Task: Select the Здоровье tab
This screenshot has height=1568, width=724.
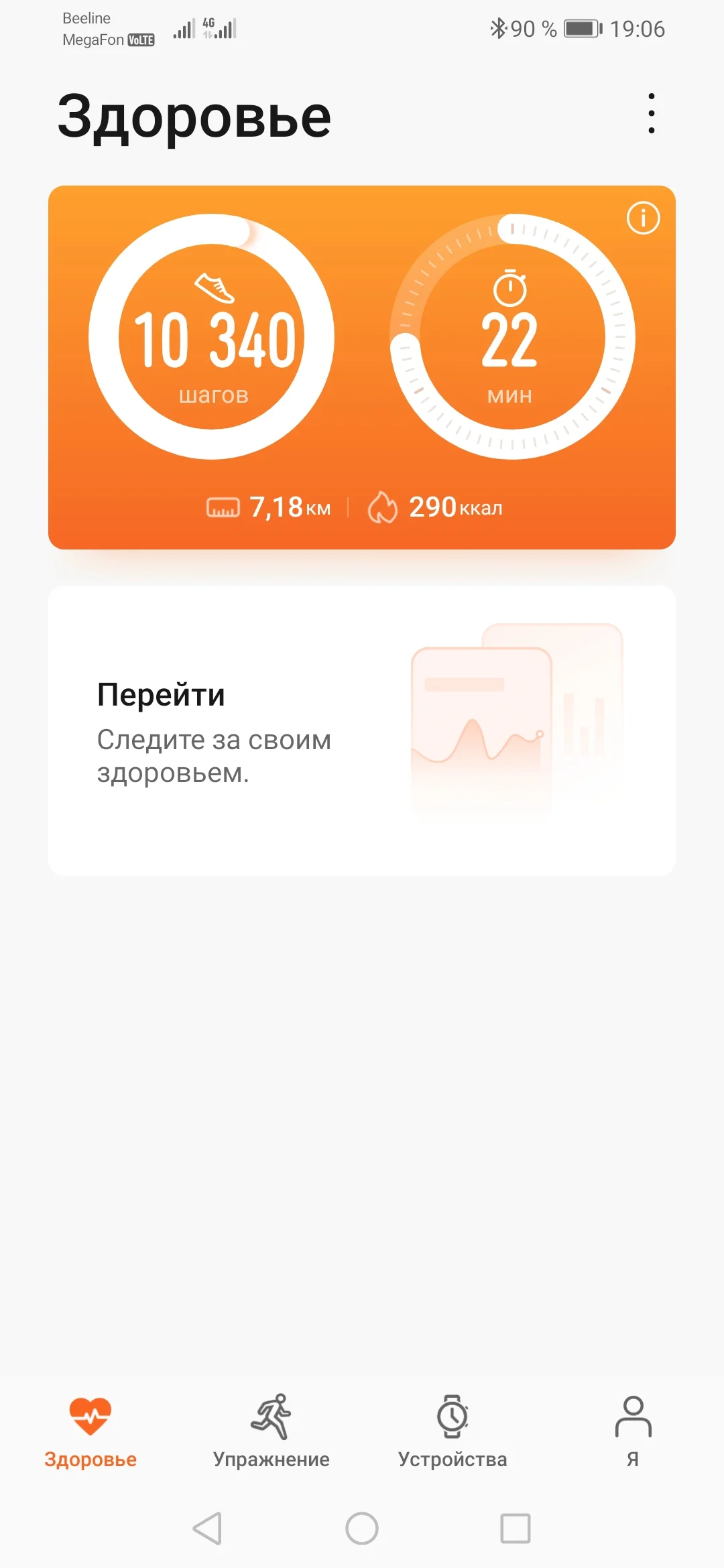Action: pos(90,1431)
